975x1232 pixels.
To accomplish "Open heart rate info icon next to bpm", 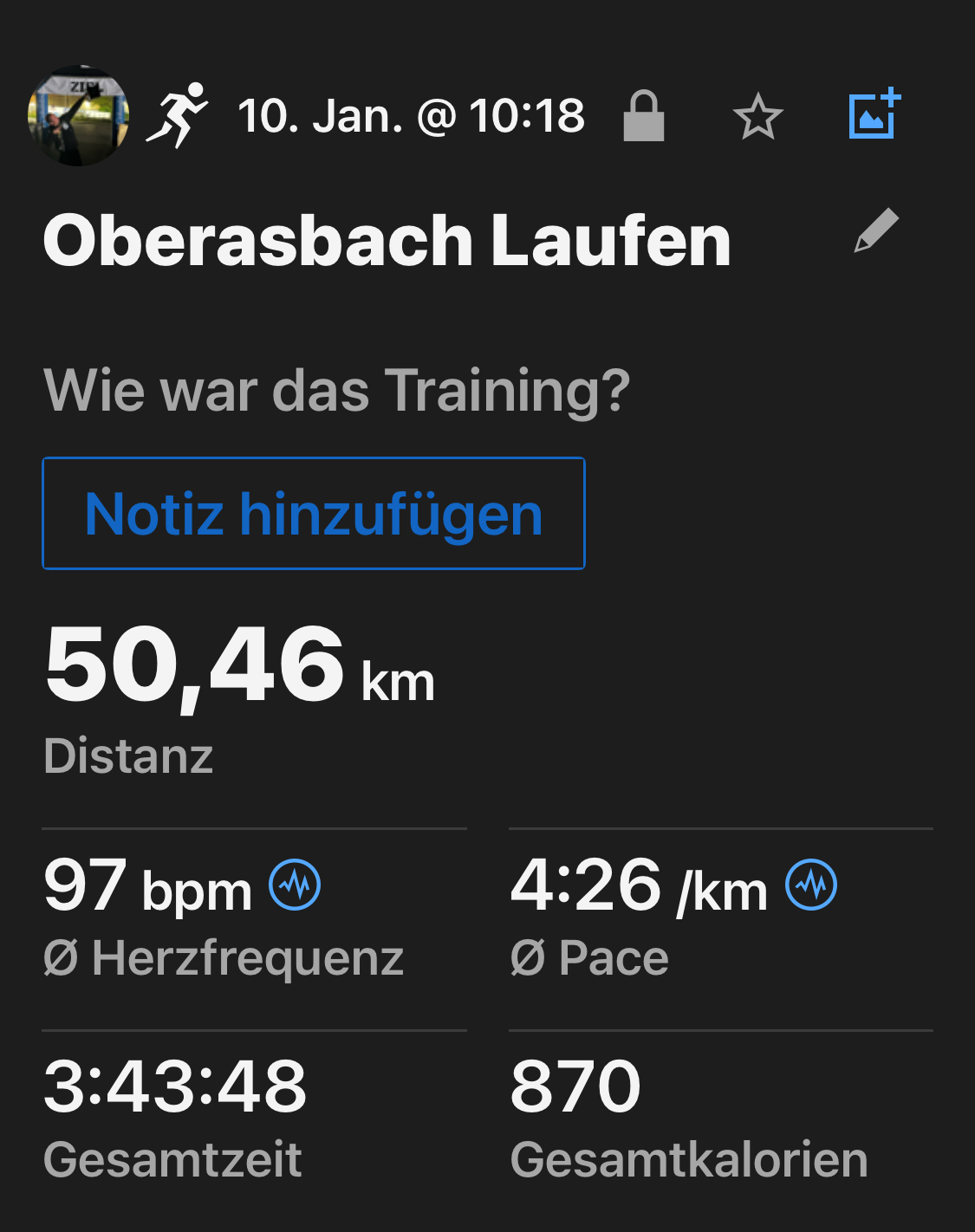I will click(295, 885).
